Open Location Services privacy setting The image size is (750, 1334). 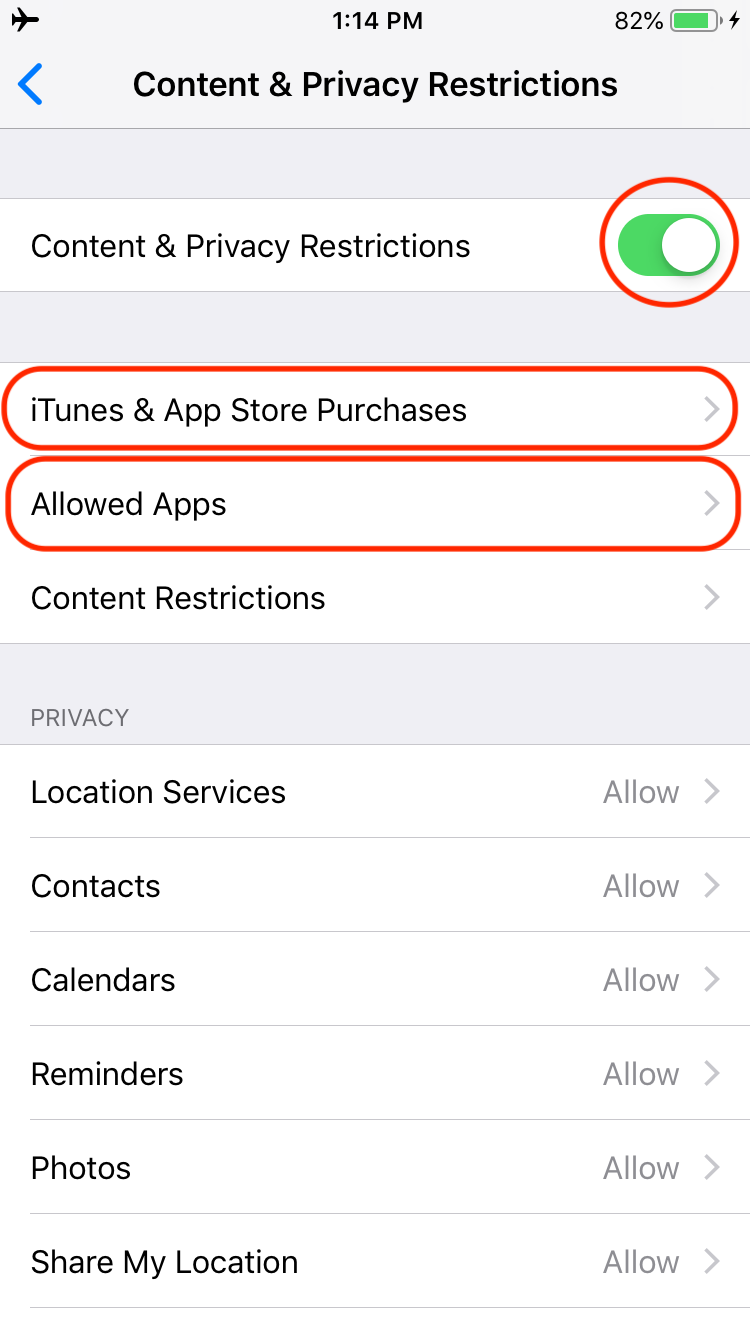tap(374, 792)
